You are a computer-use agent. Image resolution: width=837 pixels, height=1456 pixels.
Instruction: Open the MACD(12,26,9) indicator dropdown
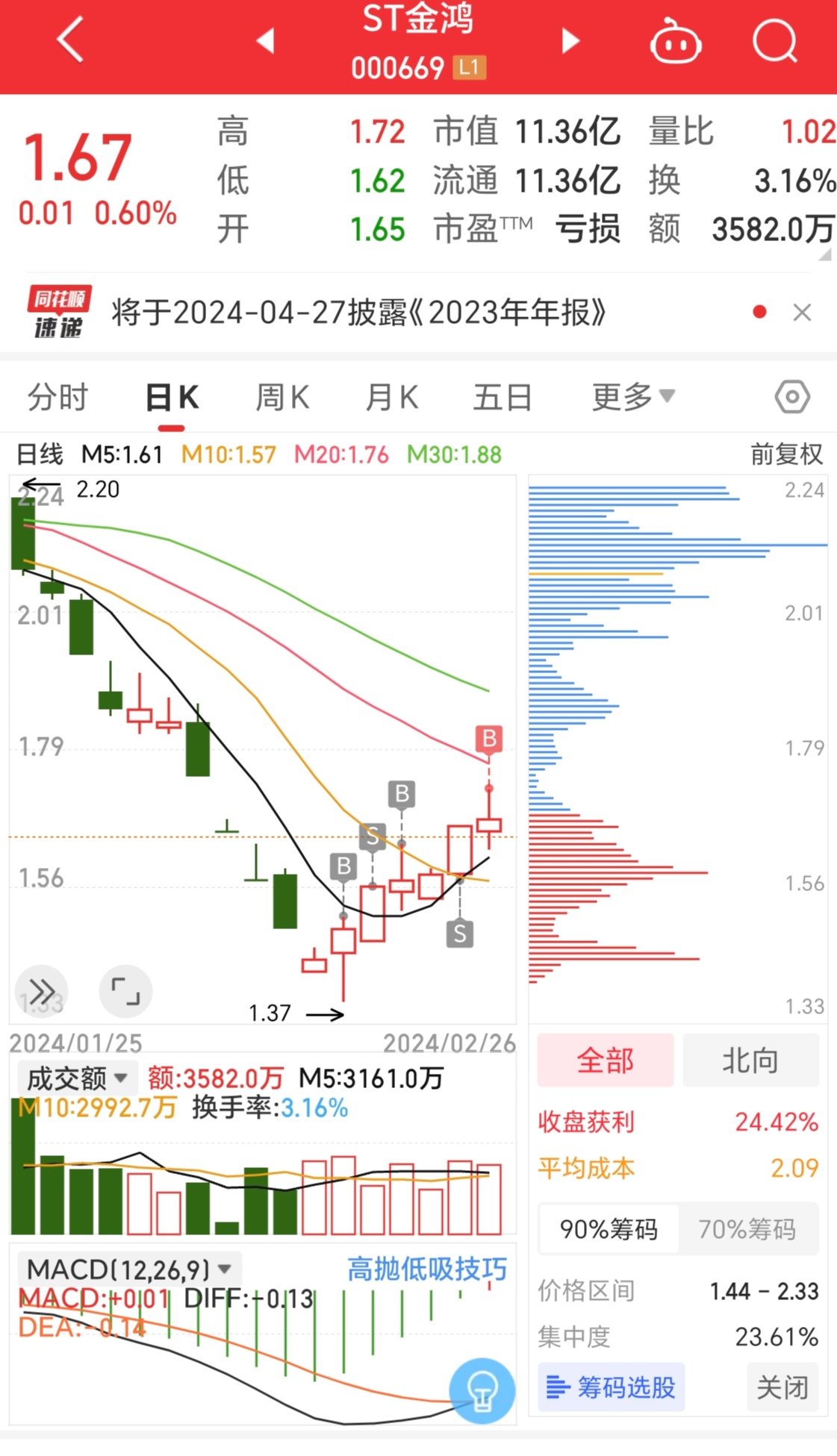[x=127, y=1268]
